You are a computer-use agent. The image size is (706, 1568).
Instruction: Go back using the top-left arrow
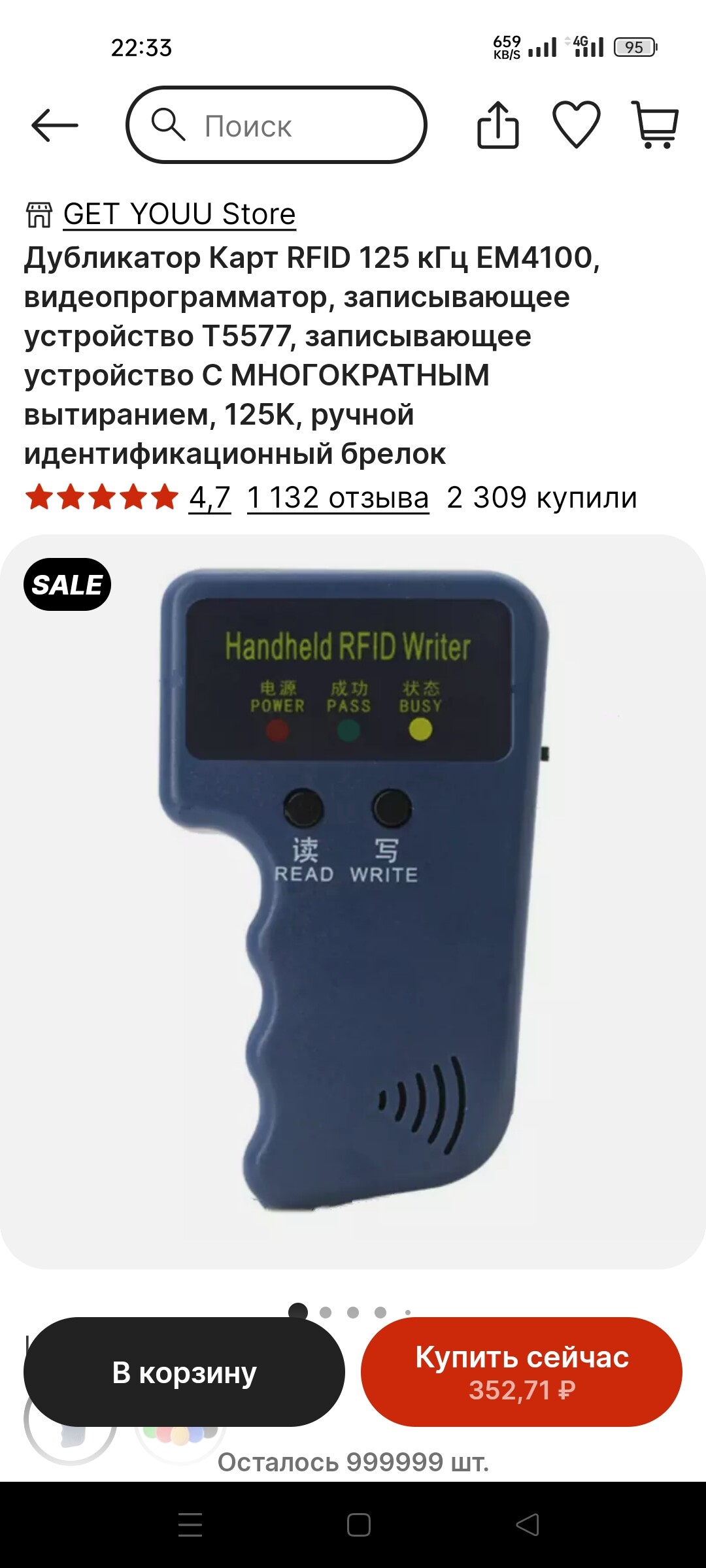coord(55,125)
